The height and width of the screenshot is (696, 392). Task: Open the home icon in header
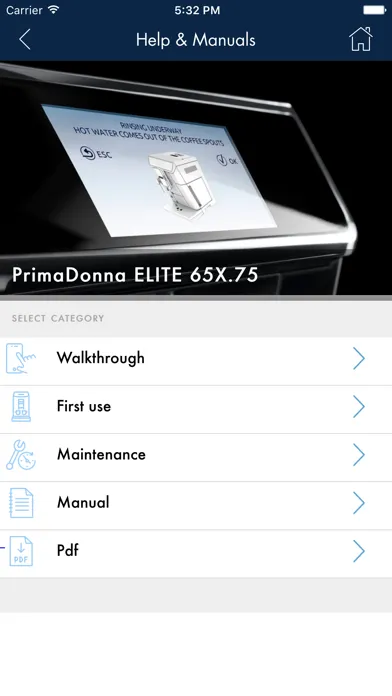[360, 40]
